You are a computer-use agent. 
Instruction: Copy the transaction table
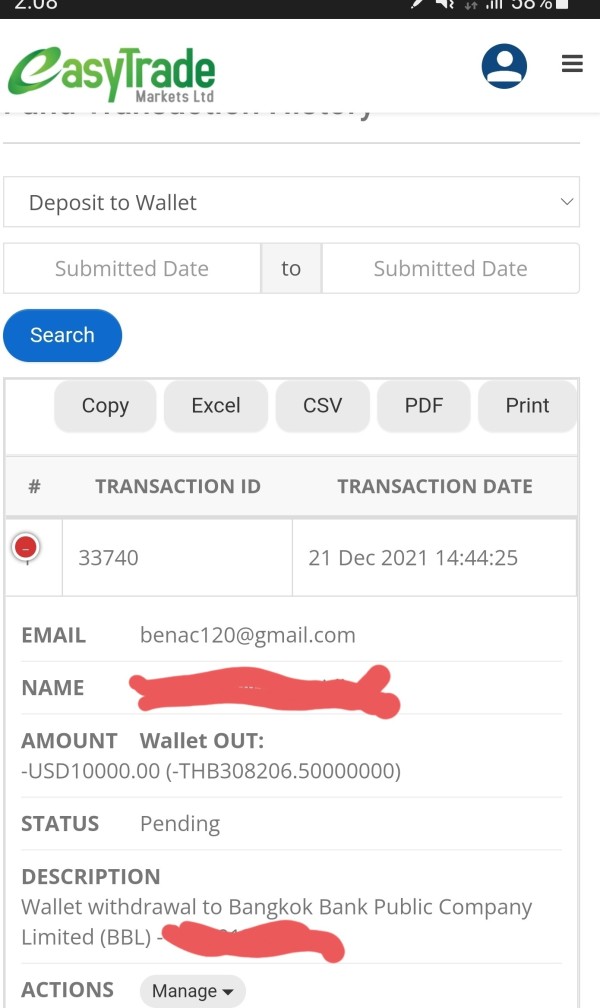pyautogui.click(x=105, y=406)
